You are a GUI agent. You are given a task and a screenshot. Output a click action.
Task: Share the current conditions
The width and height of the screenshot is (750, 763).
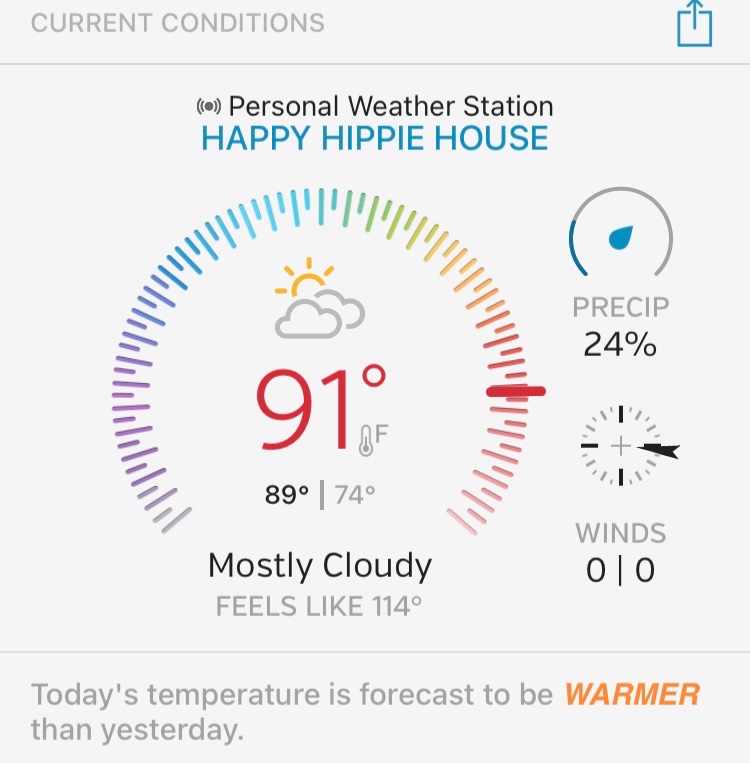[x=694, y=25]
